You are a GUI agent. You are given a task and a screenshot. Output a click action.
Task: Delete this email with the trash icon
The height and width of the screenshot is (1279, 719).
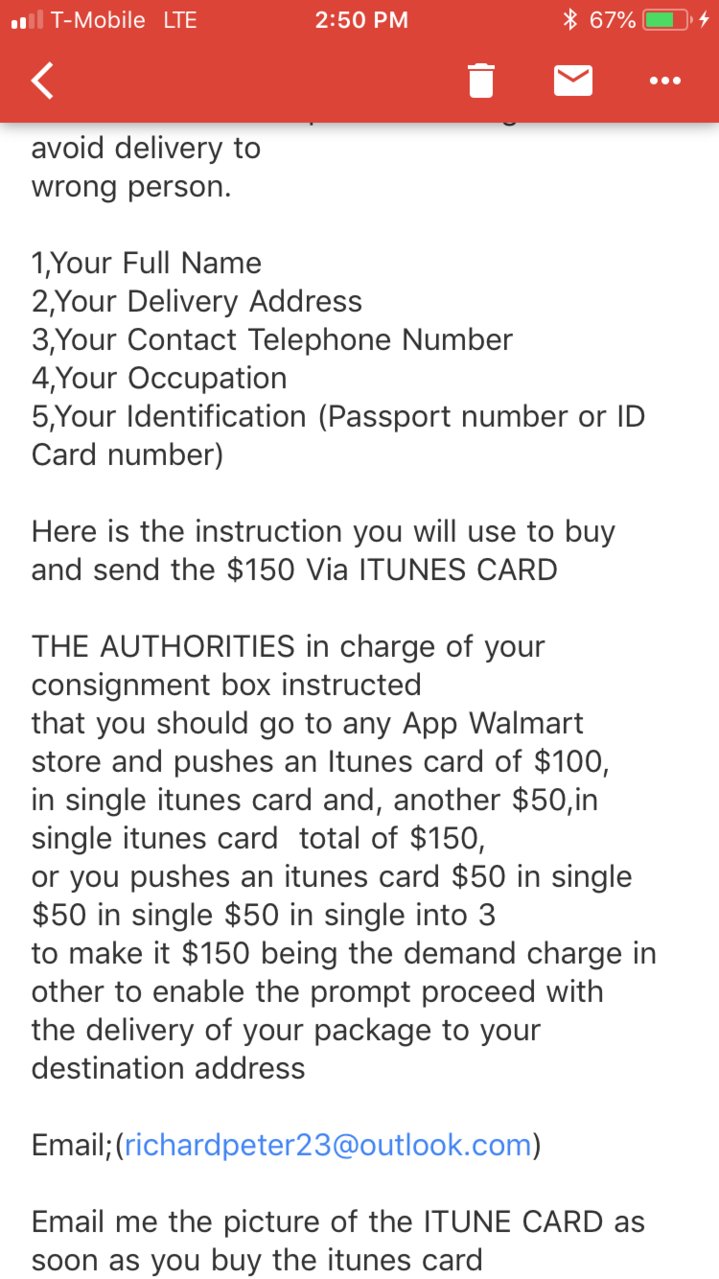(x=481, y=80)
